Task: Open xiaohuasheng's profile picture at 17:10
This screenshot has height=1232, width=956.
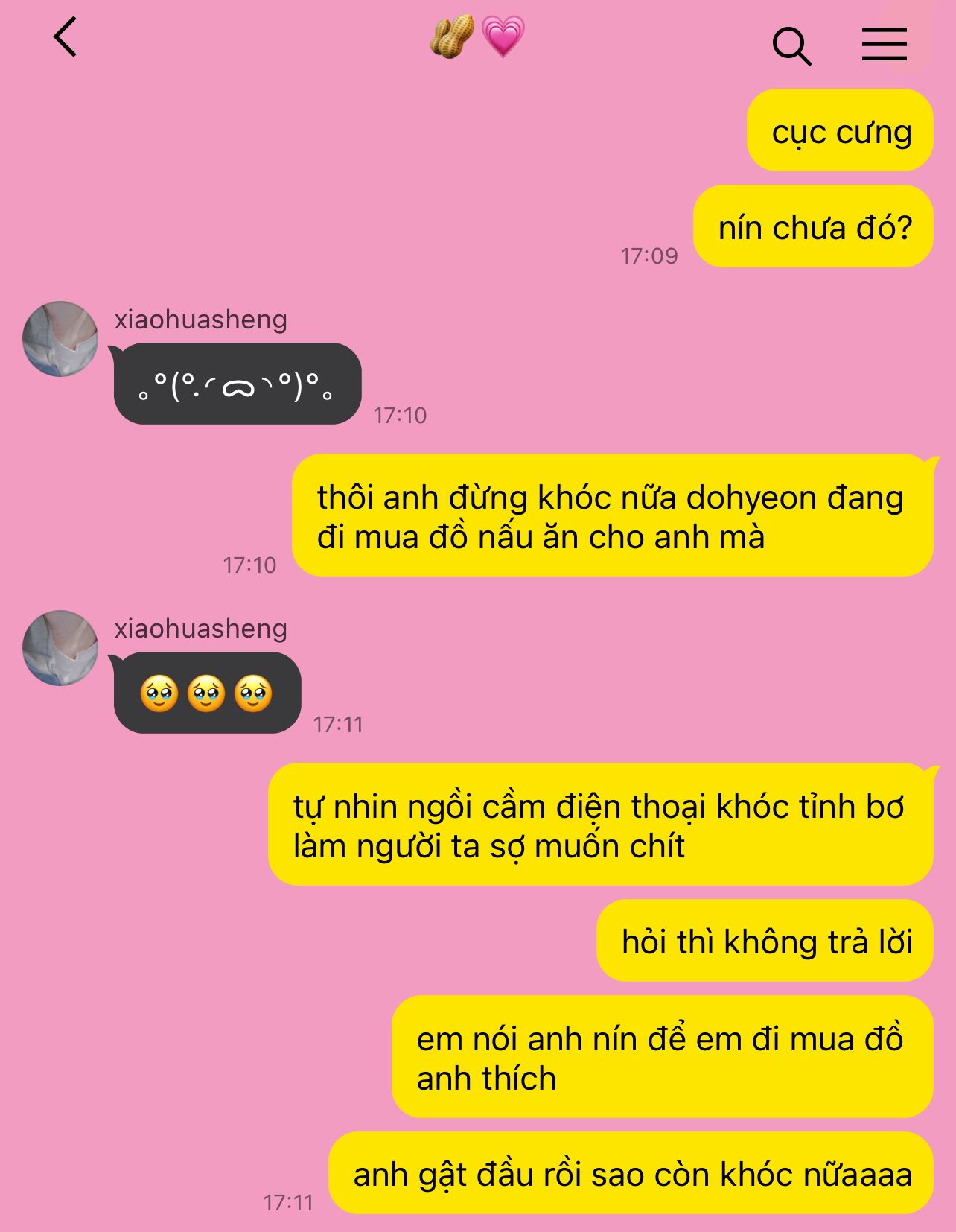Action: pyautogui.click(x=60, y=339)
